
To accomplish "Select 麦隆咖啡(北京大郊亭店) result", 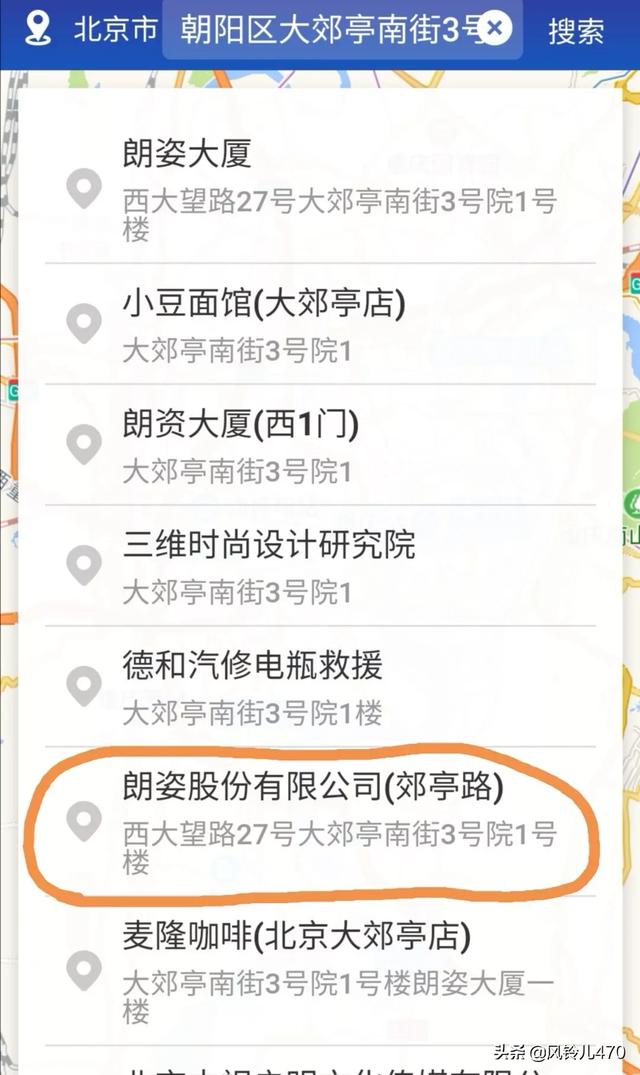I will [x=320, y=970].
